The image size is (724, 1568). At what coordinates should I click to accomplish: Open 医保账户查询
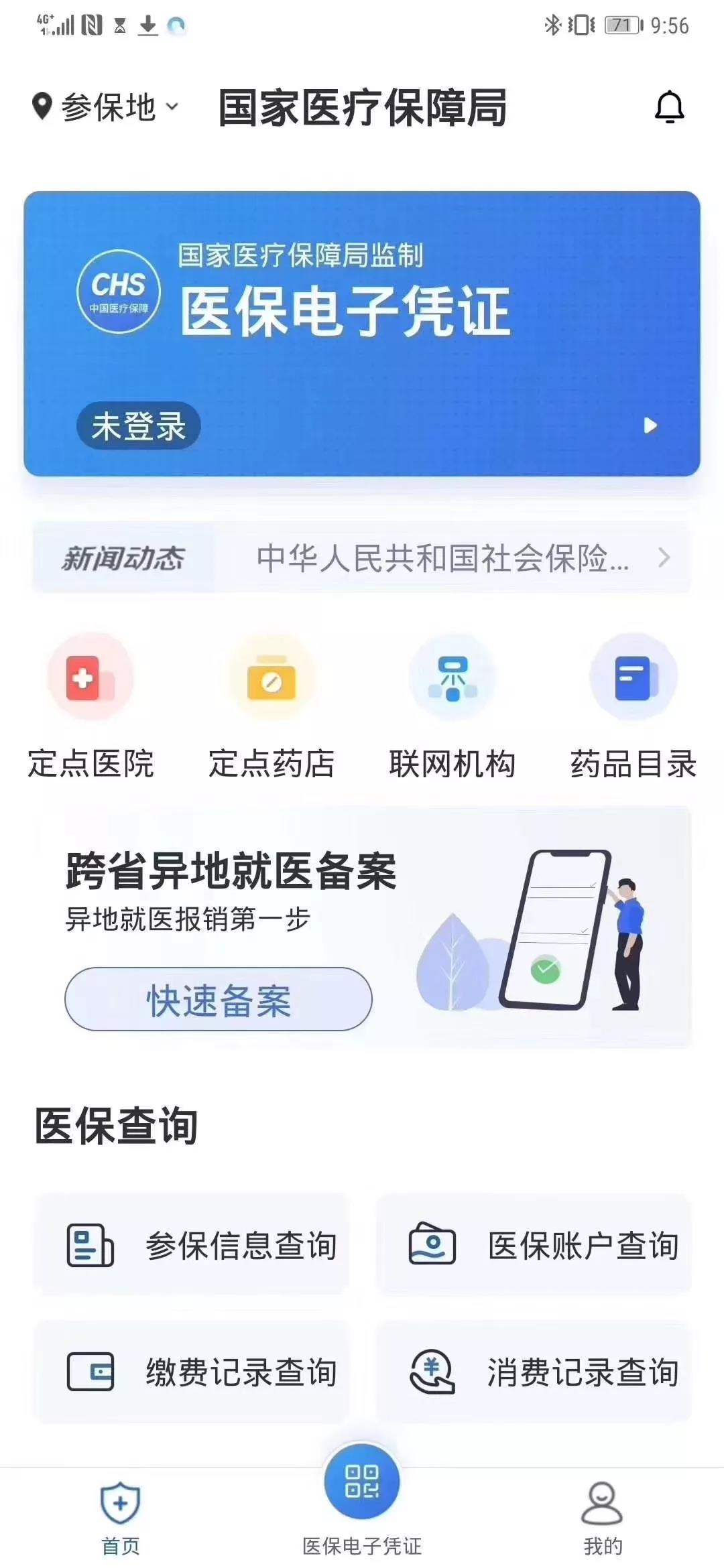pyautogui.click(x=534, y=1245)
